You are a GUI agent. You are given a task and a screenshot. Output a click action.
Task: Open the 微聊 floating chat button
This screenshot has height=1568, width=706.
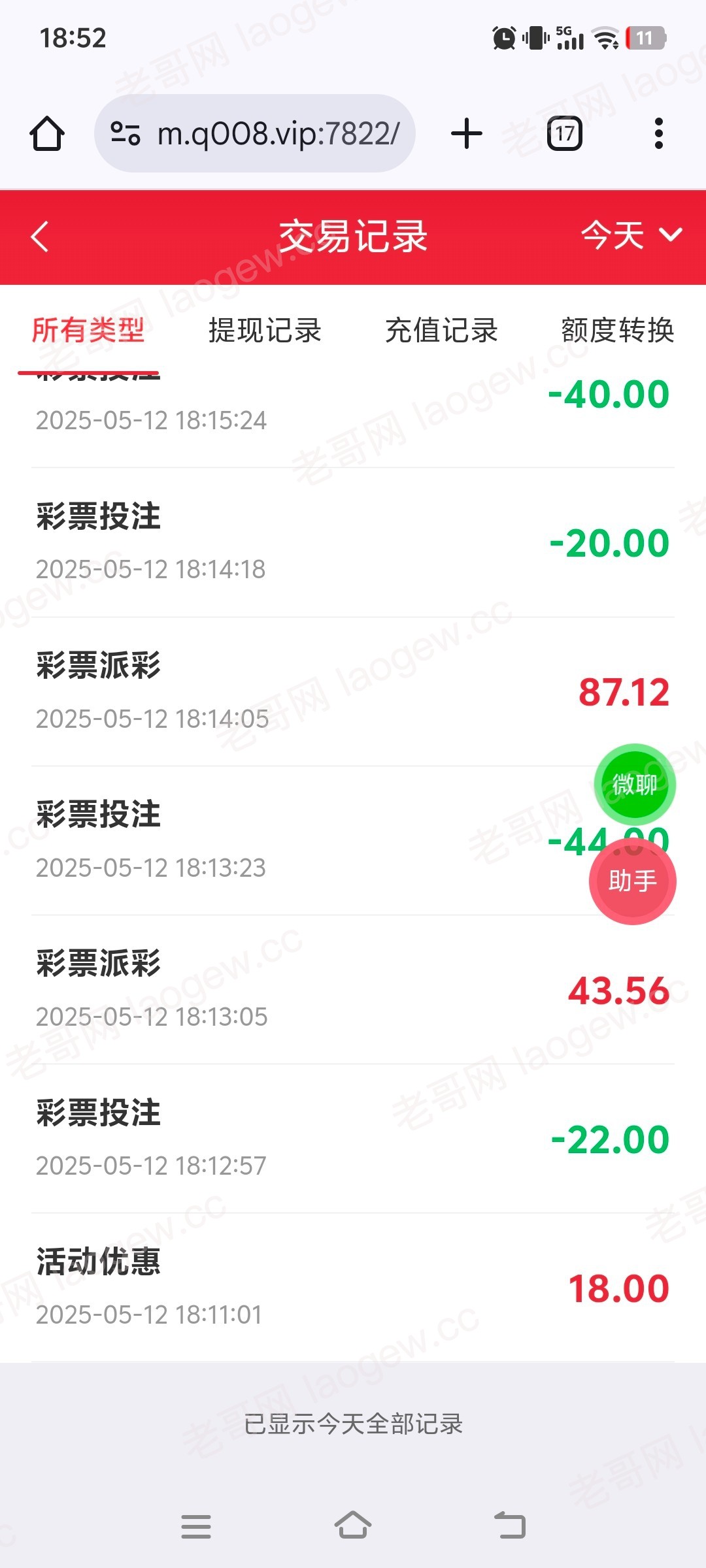[x=635, y=784]
